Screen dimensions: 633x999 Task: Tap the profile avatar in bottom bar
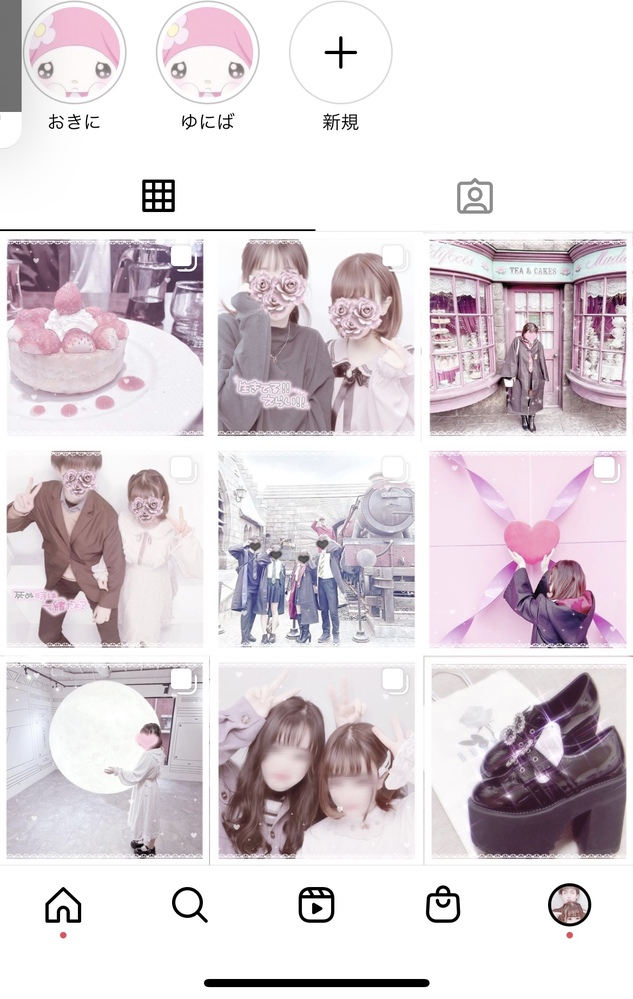click(x=569, y=905)
